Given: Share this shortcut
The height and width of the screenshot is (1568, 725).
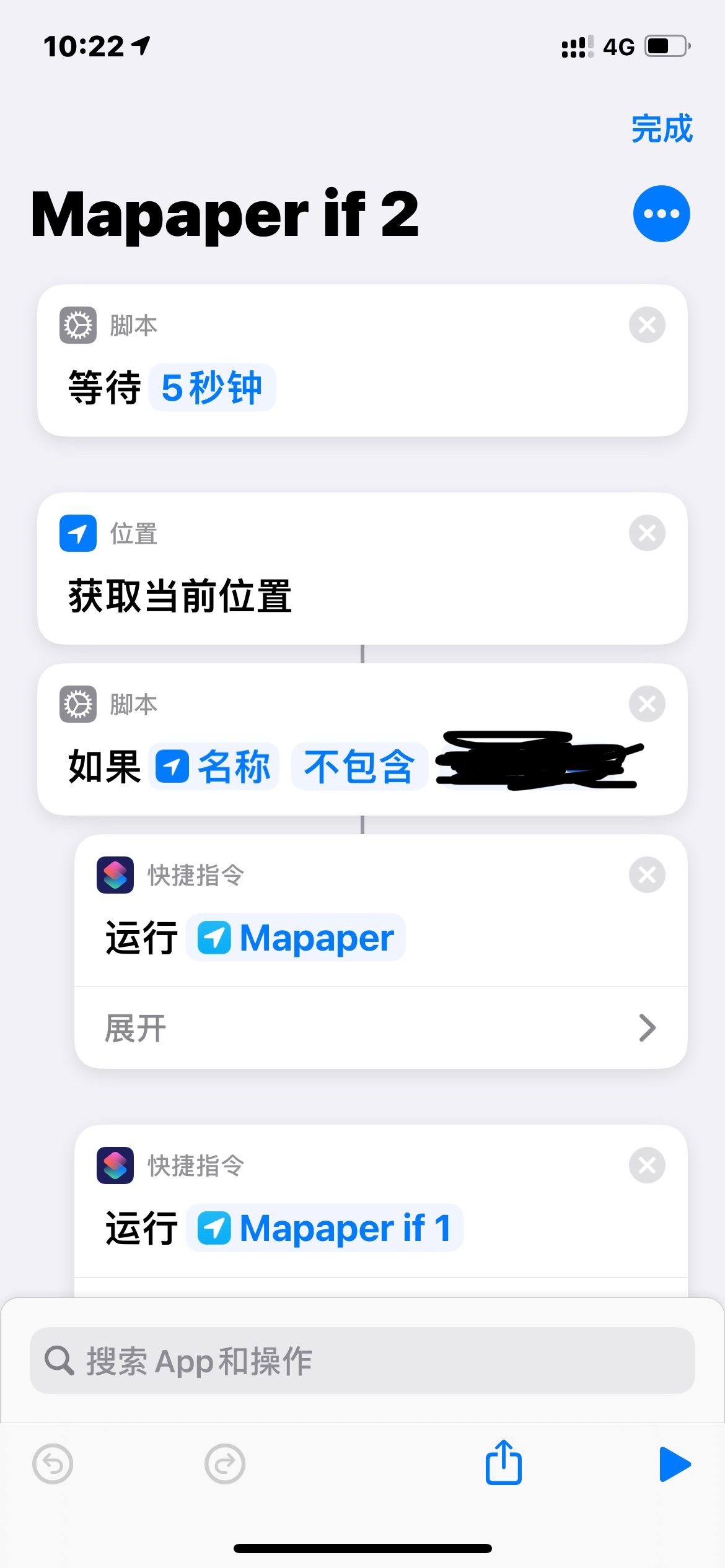Looking at the screenshot, I should tap(503, 1463).
